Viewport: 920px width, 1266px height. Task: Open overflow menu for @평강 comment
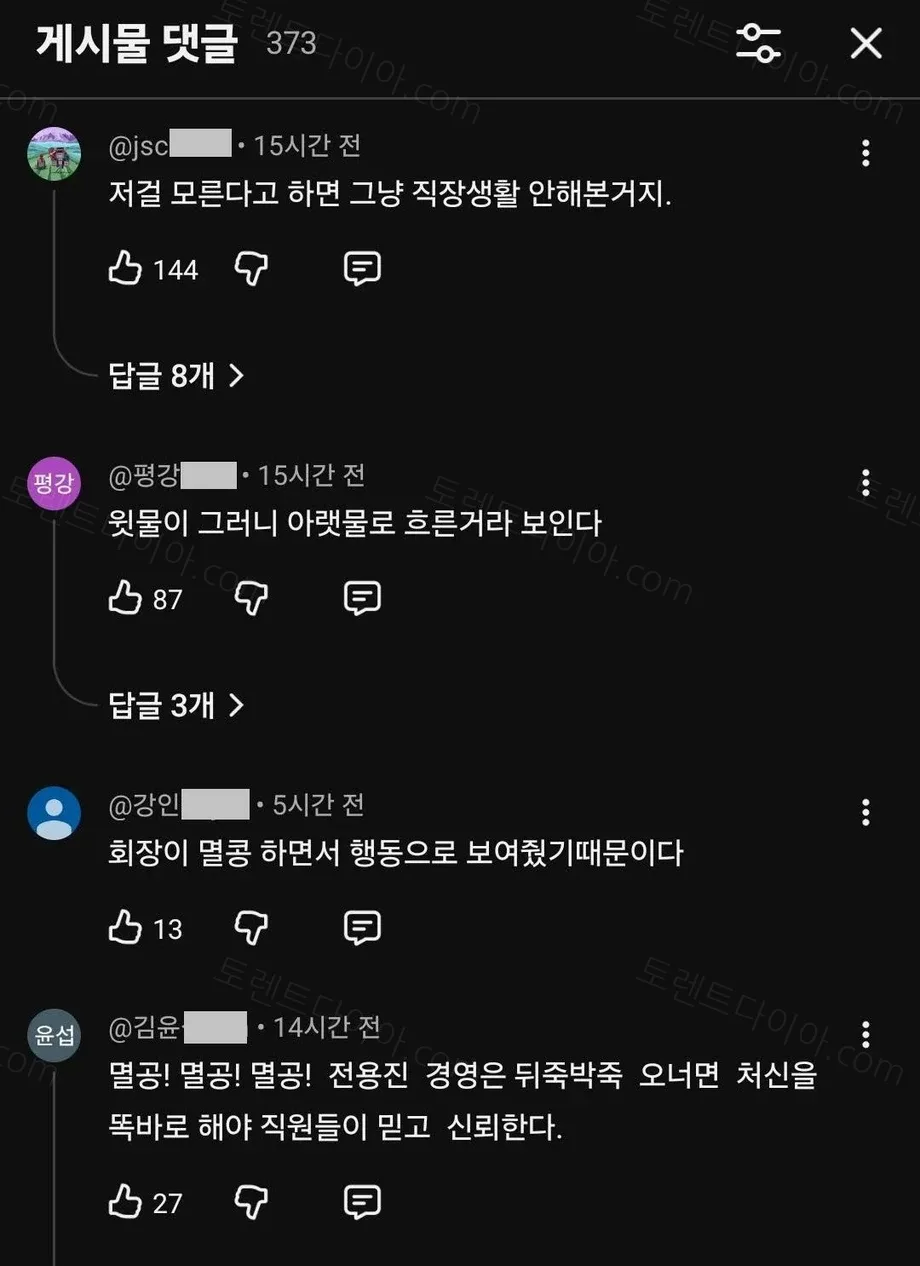pos(866,483)
